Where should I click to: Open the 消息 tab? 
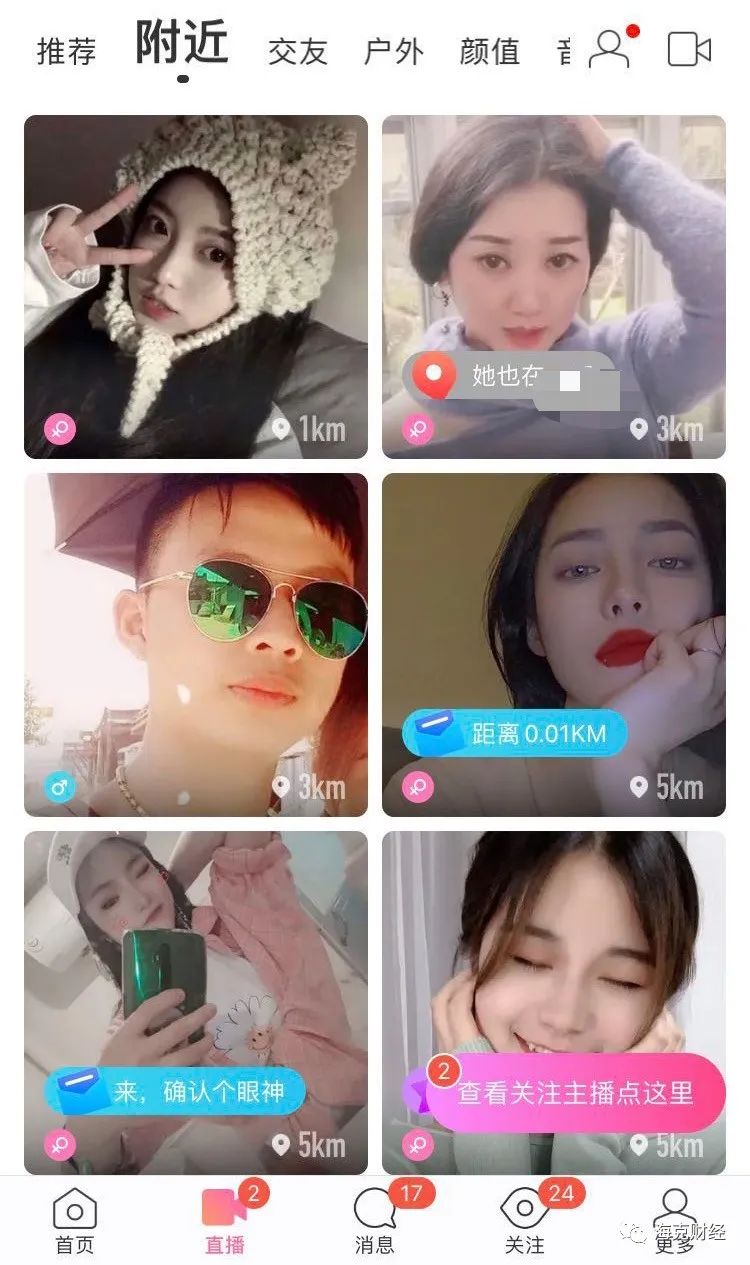[375, 1221]
